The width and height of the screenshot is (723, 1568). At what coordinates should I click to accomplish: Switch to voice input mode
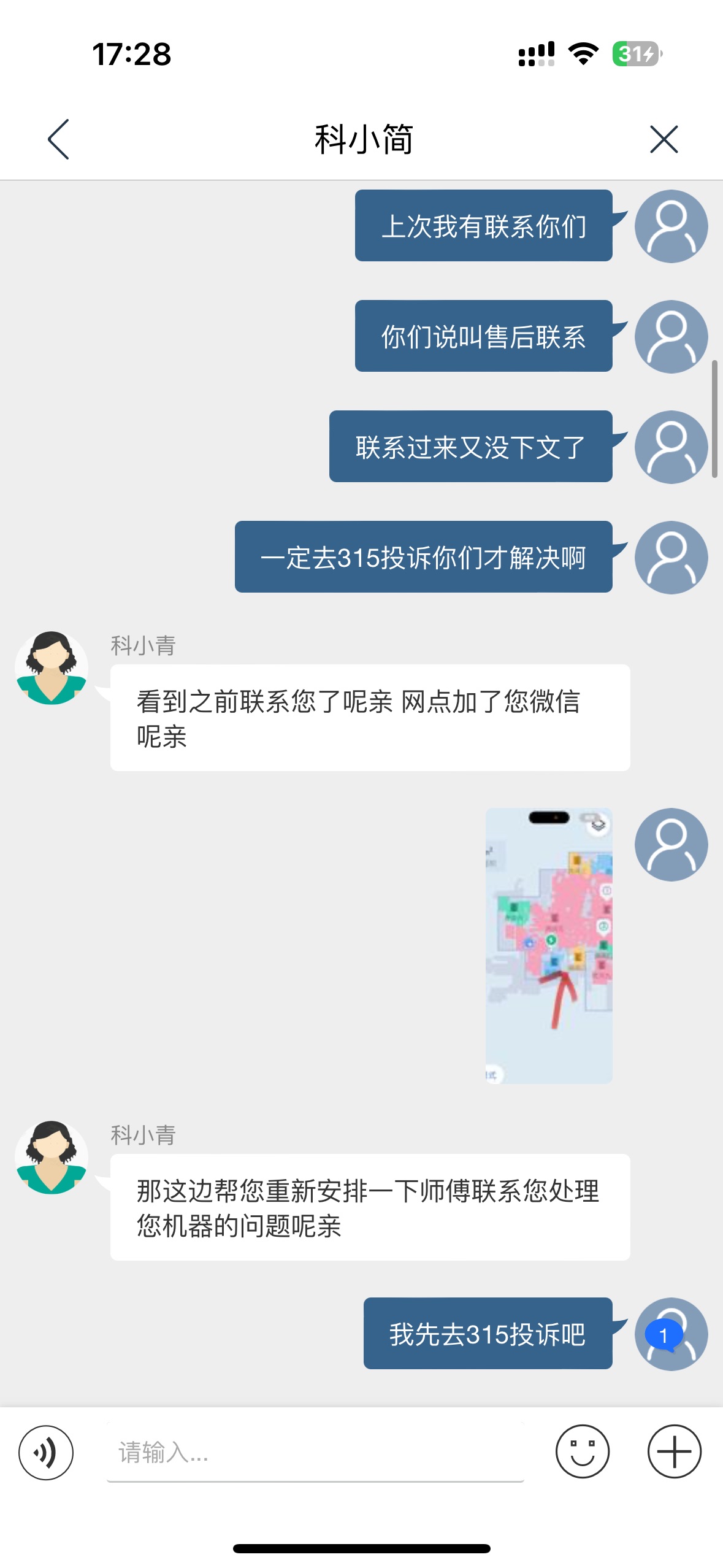[46, 1452]
